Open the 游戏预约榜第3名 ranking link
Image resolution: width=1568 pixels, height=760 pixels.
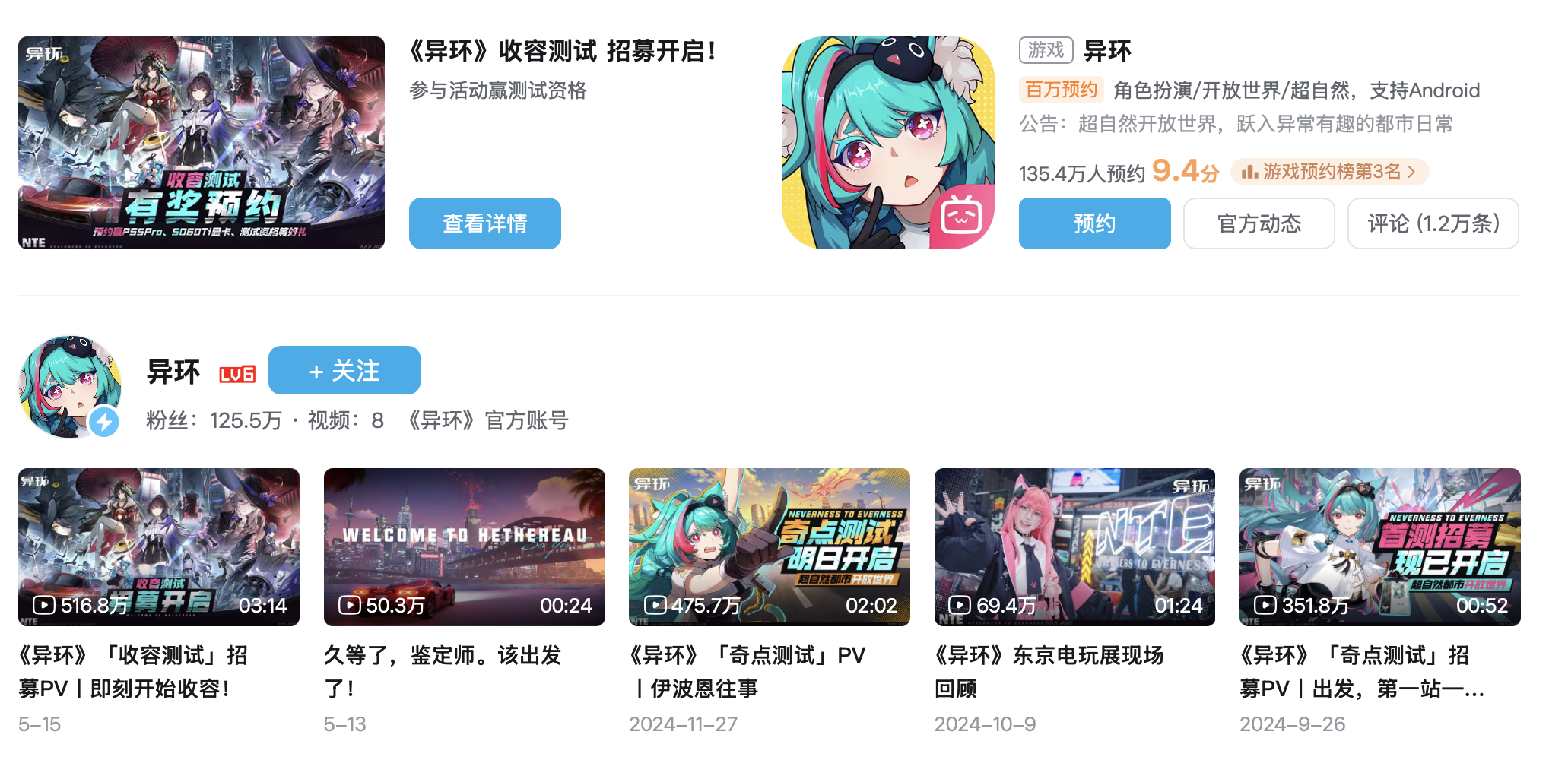click(1329, 172)
